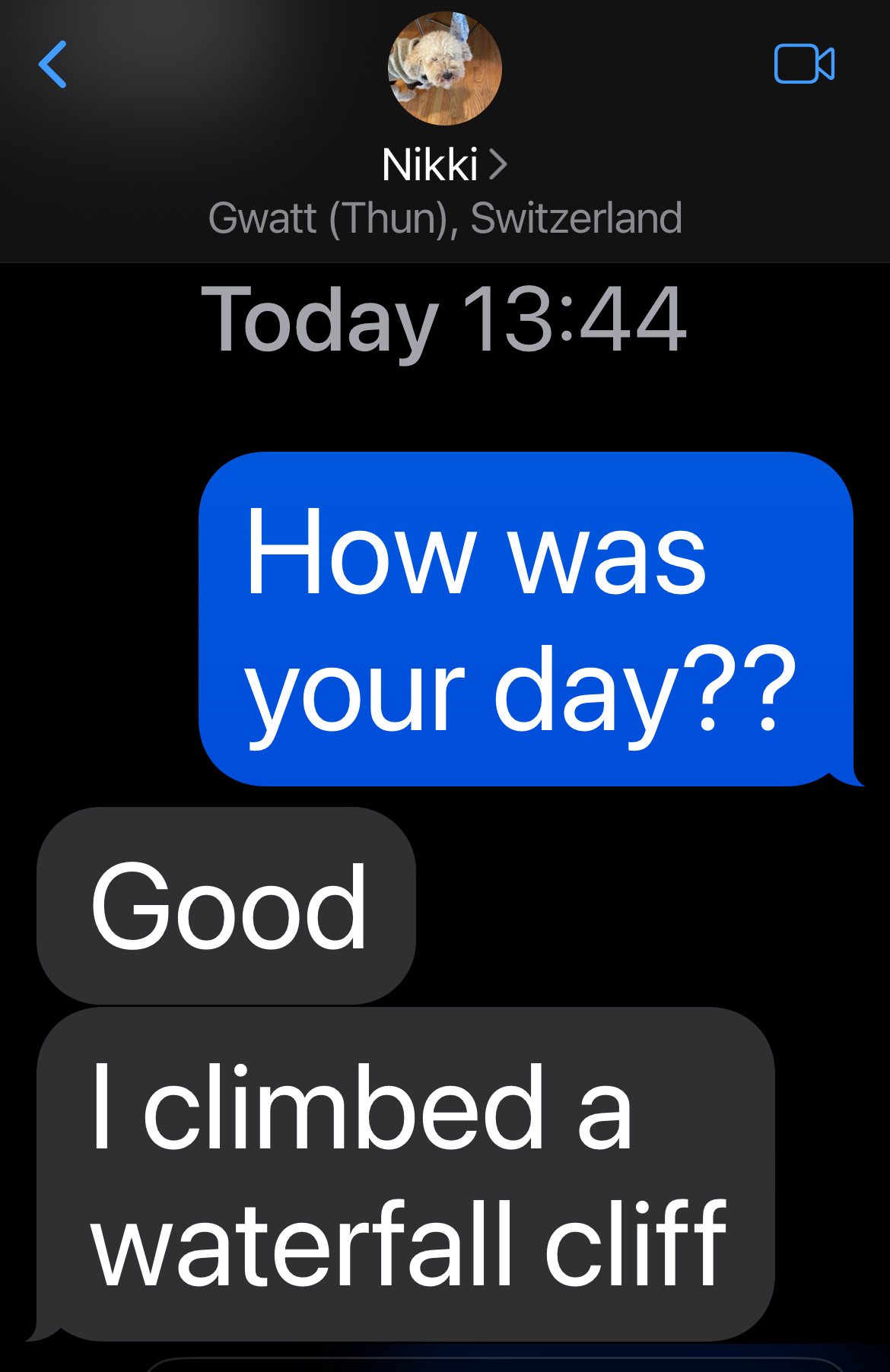The width and height of the screenshot is (890, 1372).
Task: Go back to the conversations list
Action: (x=52, y=65)
